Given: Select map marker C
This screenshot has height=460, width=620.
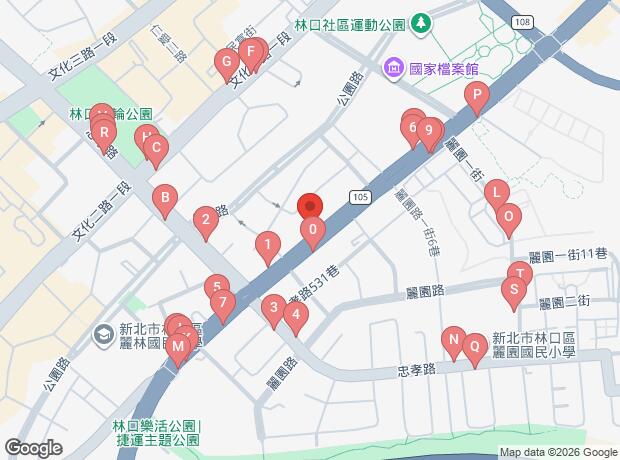Looking at the screenshot, I should [x=154, y=149].
